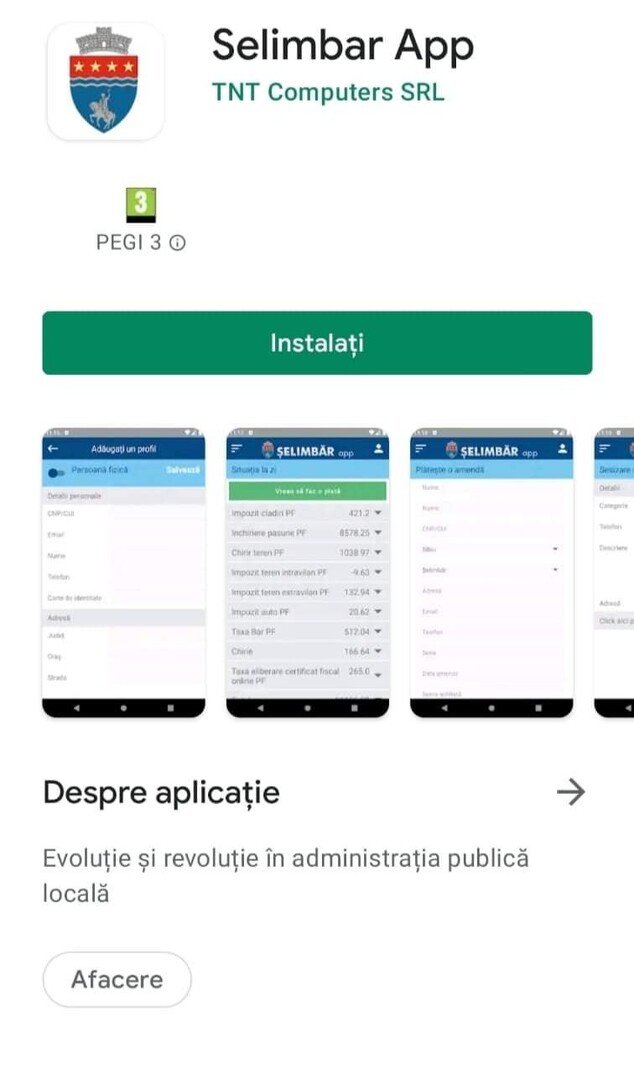Open TNT Computers SRL developer page
Viewport: 634px width, 1080px height.
click(x=328, y=92)
